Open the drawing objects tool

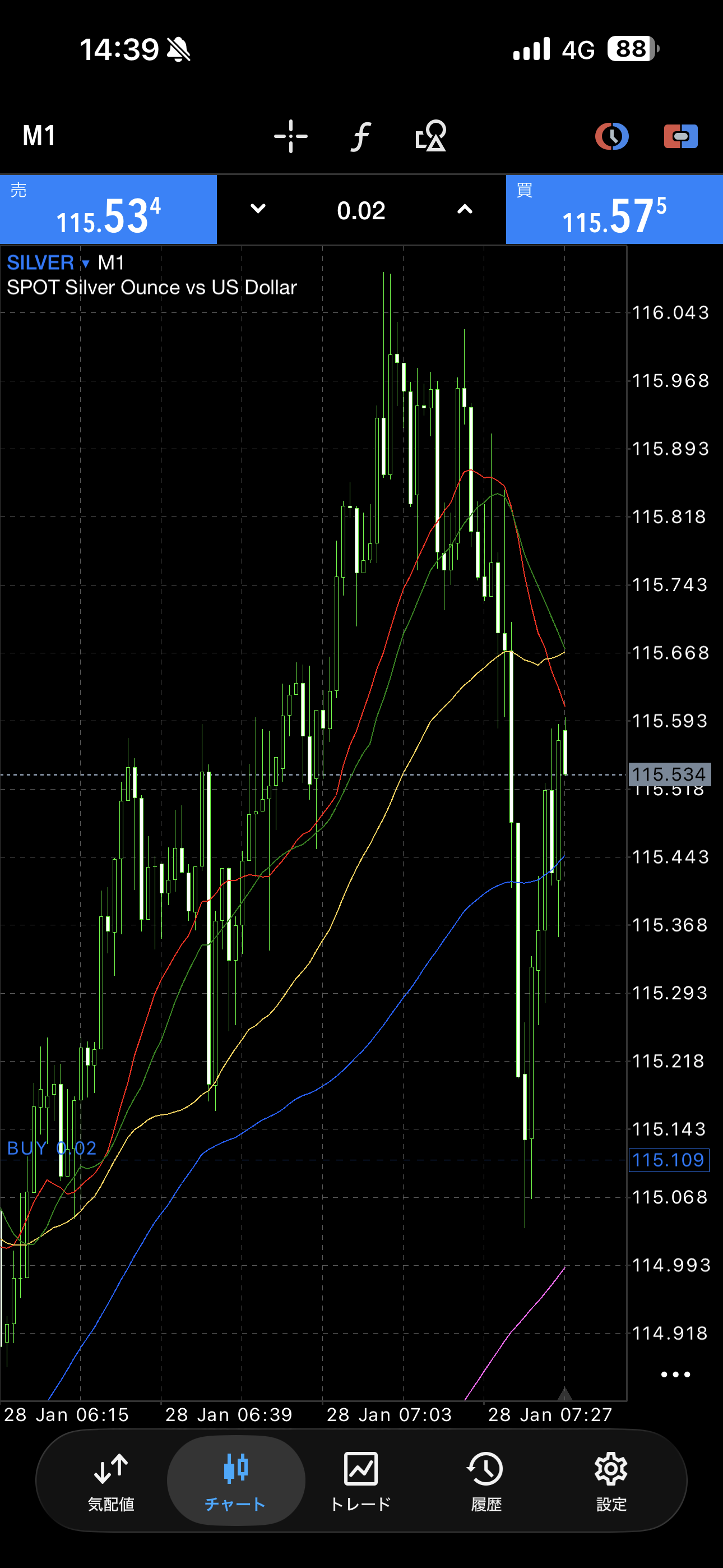coord(431,136)
